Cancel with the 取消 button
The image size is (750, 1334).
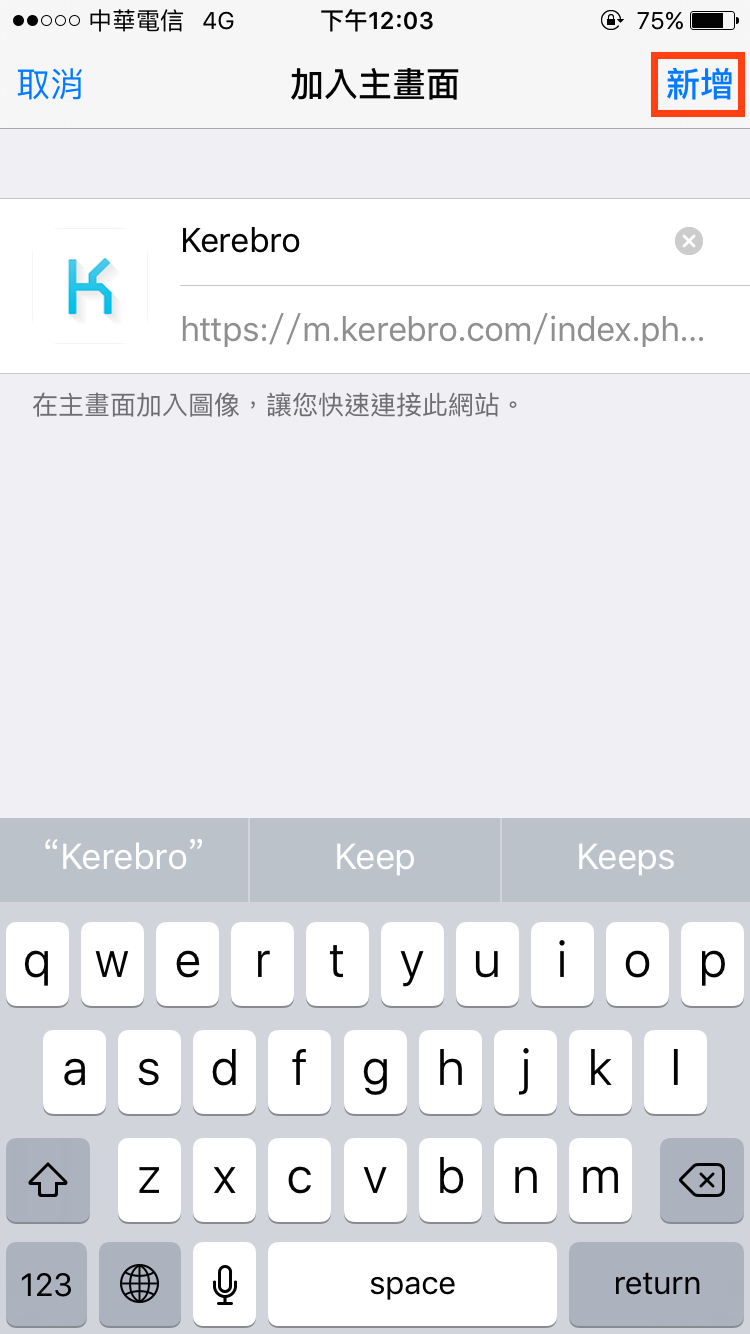point(50,85)
